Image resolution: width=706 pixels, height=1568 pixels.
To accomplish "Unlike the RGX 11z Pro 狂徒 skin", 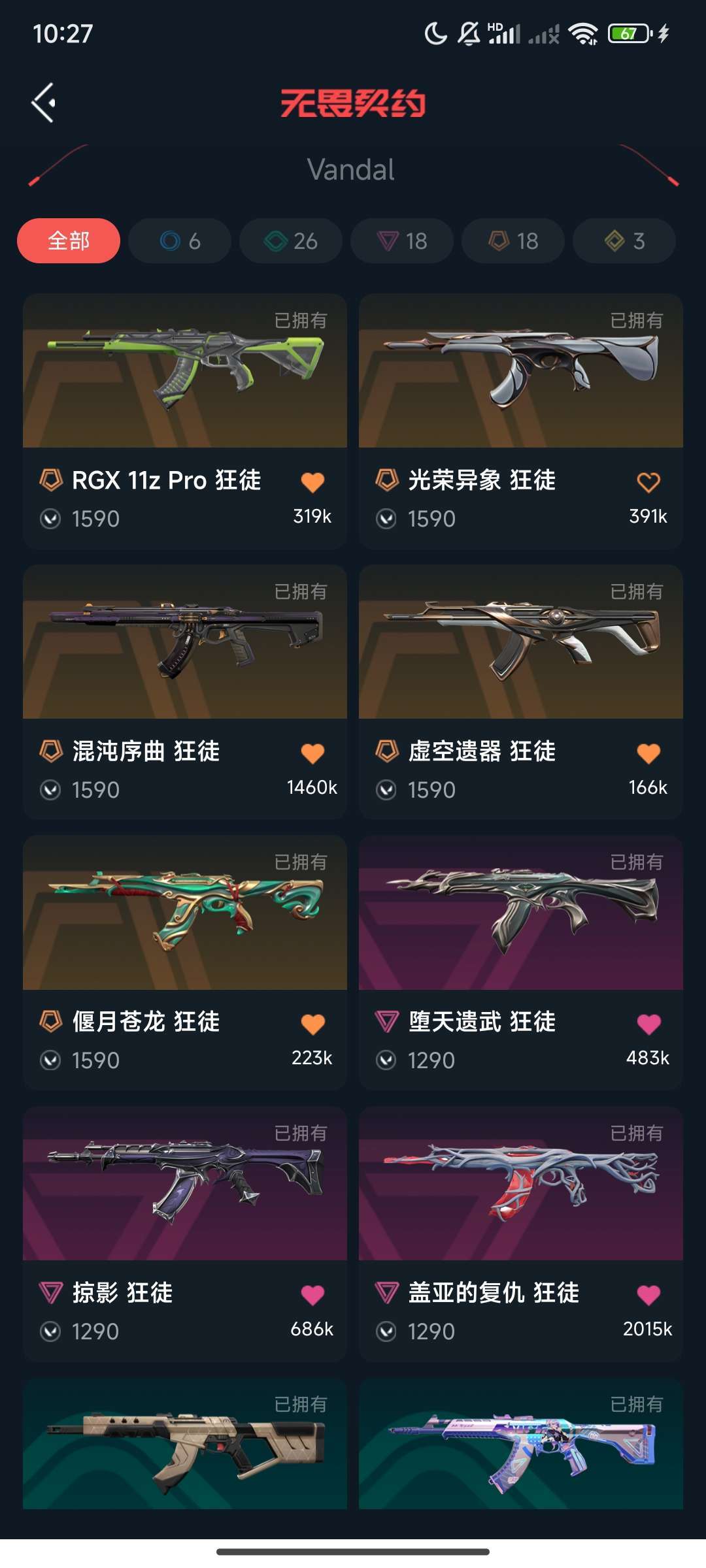I will pyautogui.click(x=312, y=482).
